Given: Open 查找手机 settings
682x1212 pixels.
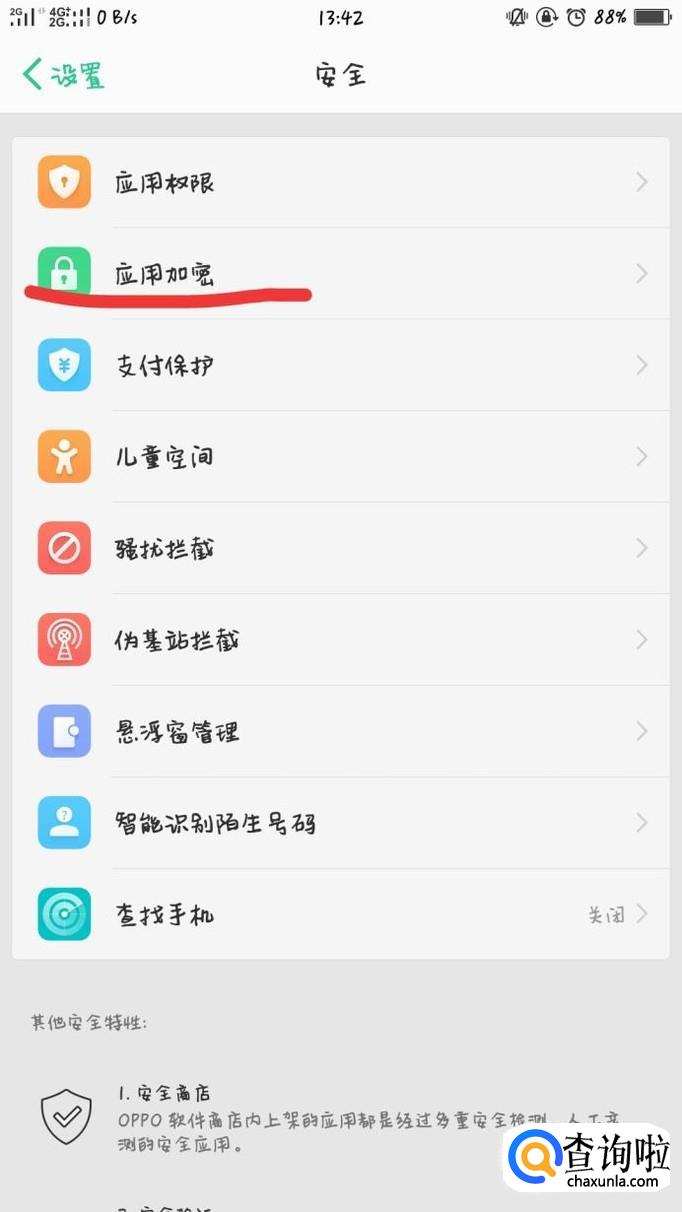Looking at the screenshot, I should tap(340, 914).
